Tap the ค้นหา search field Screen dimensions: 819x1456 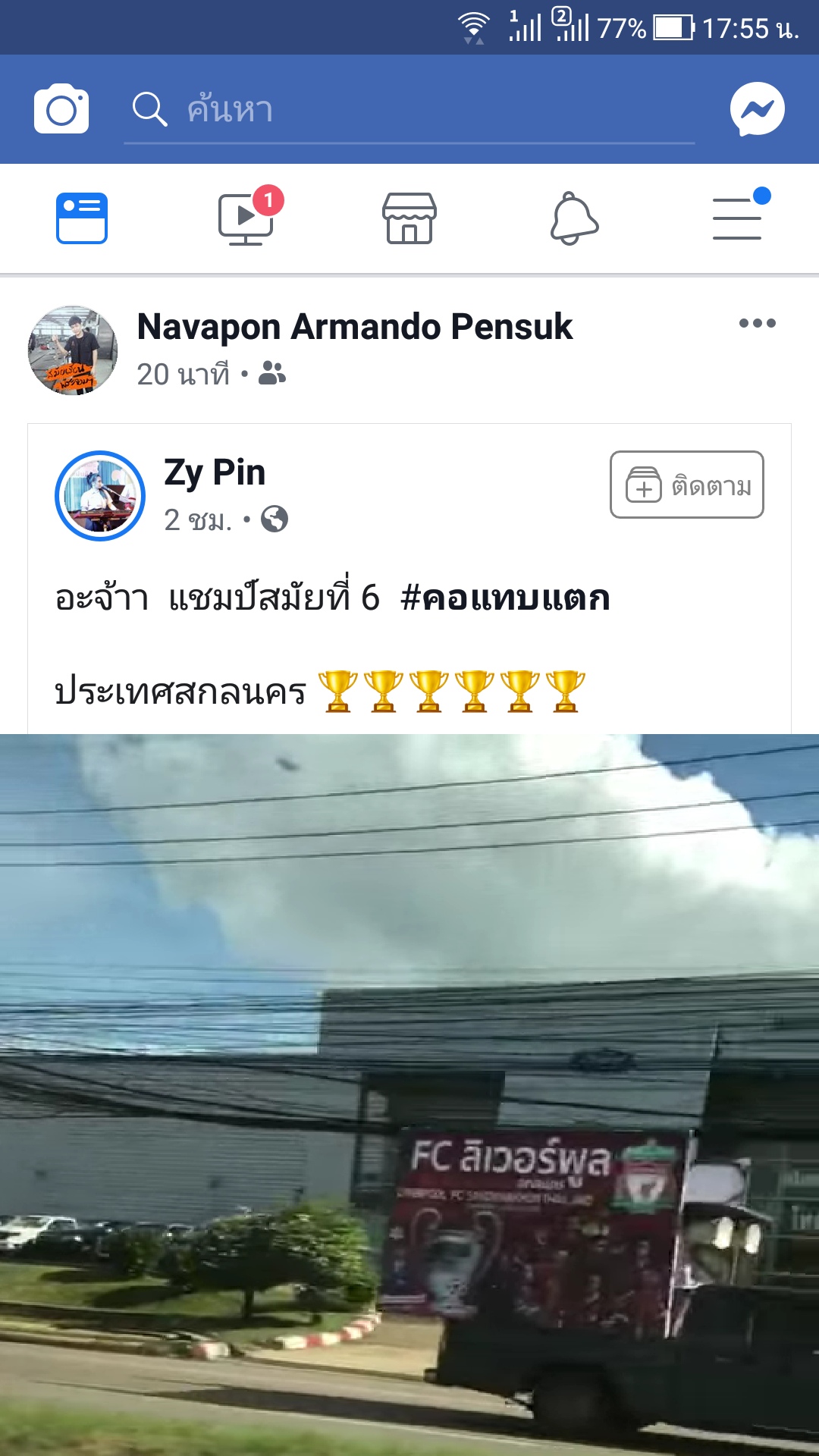(409, 110)
